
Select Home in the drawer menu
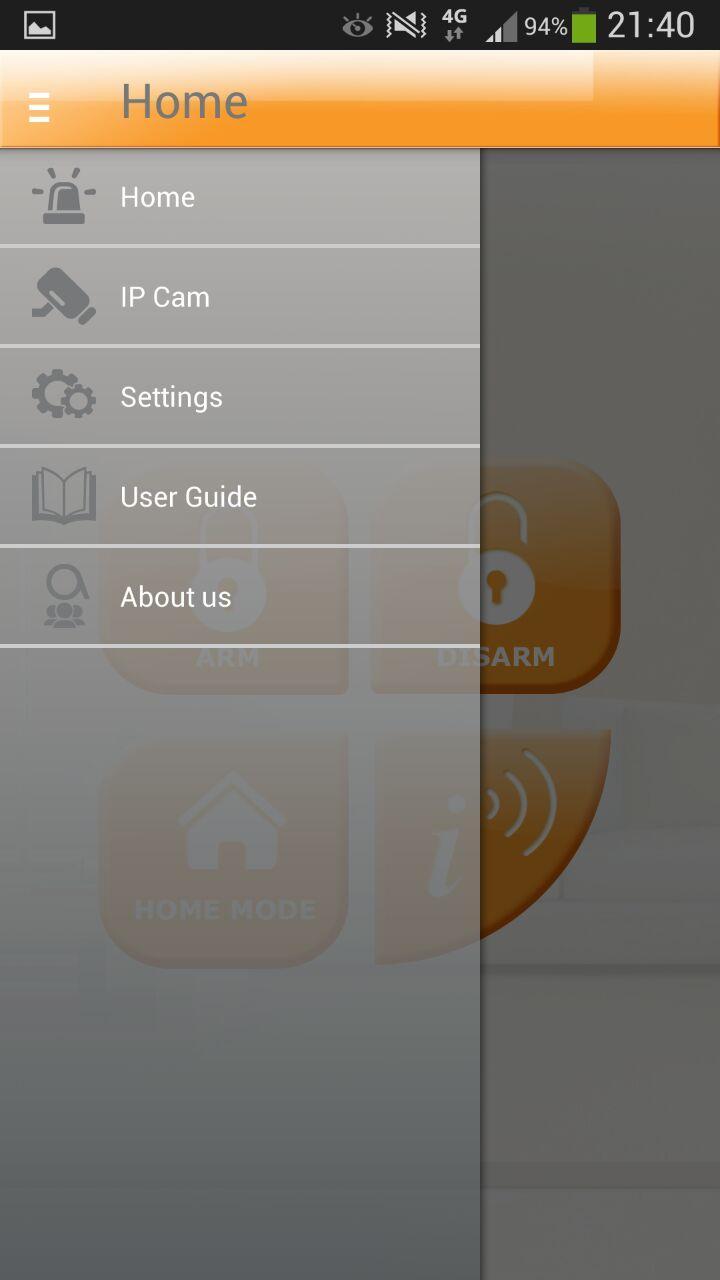click(x=240, y=197)
